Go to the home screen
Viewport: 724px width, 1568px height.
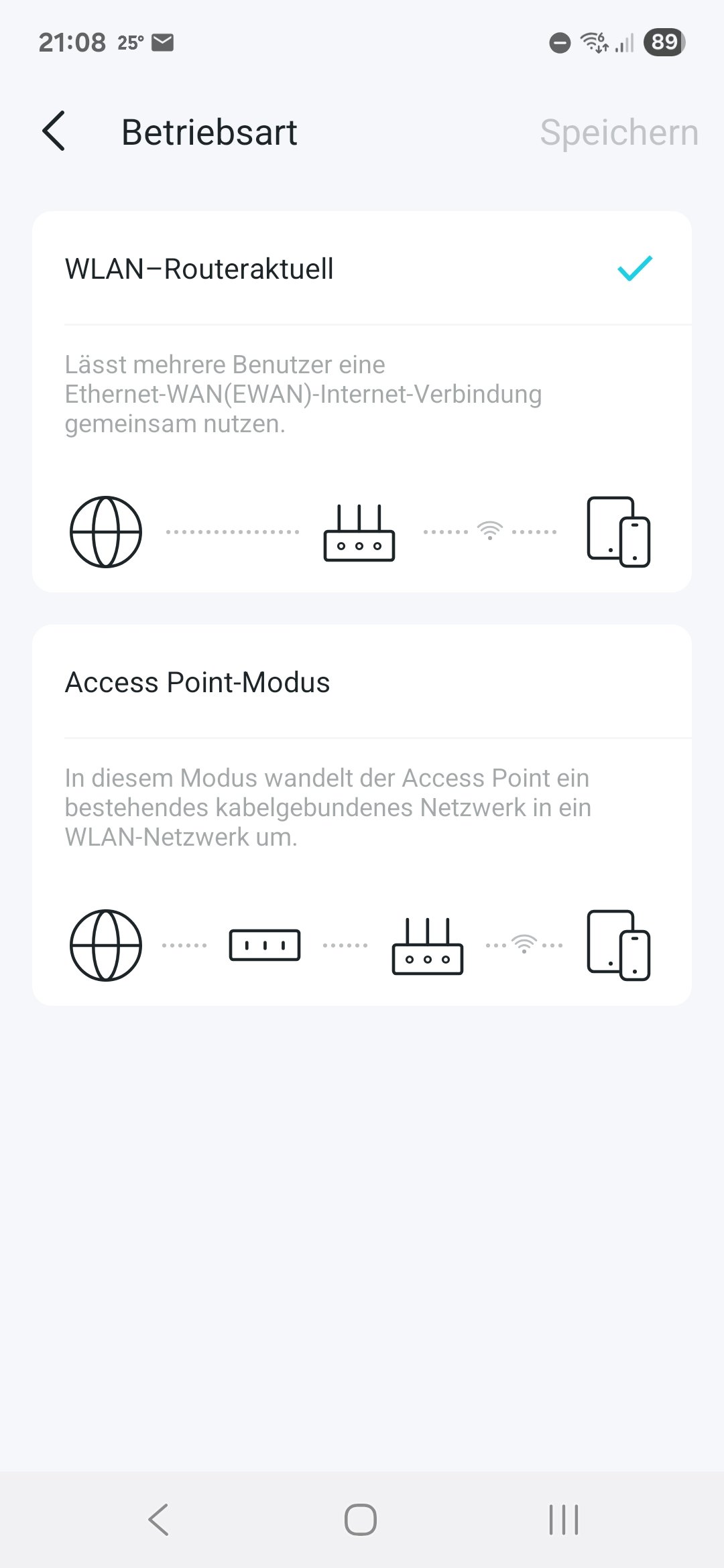click(x=361, y=1519)
